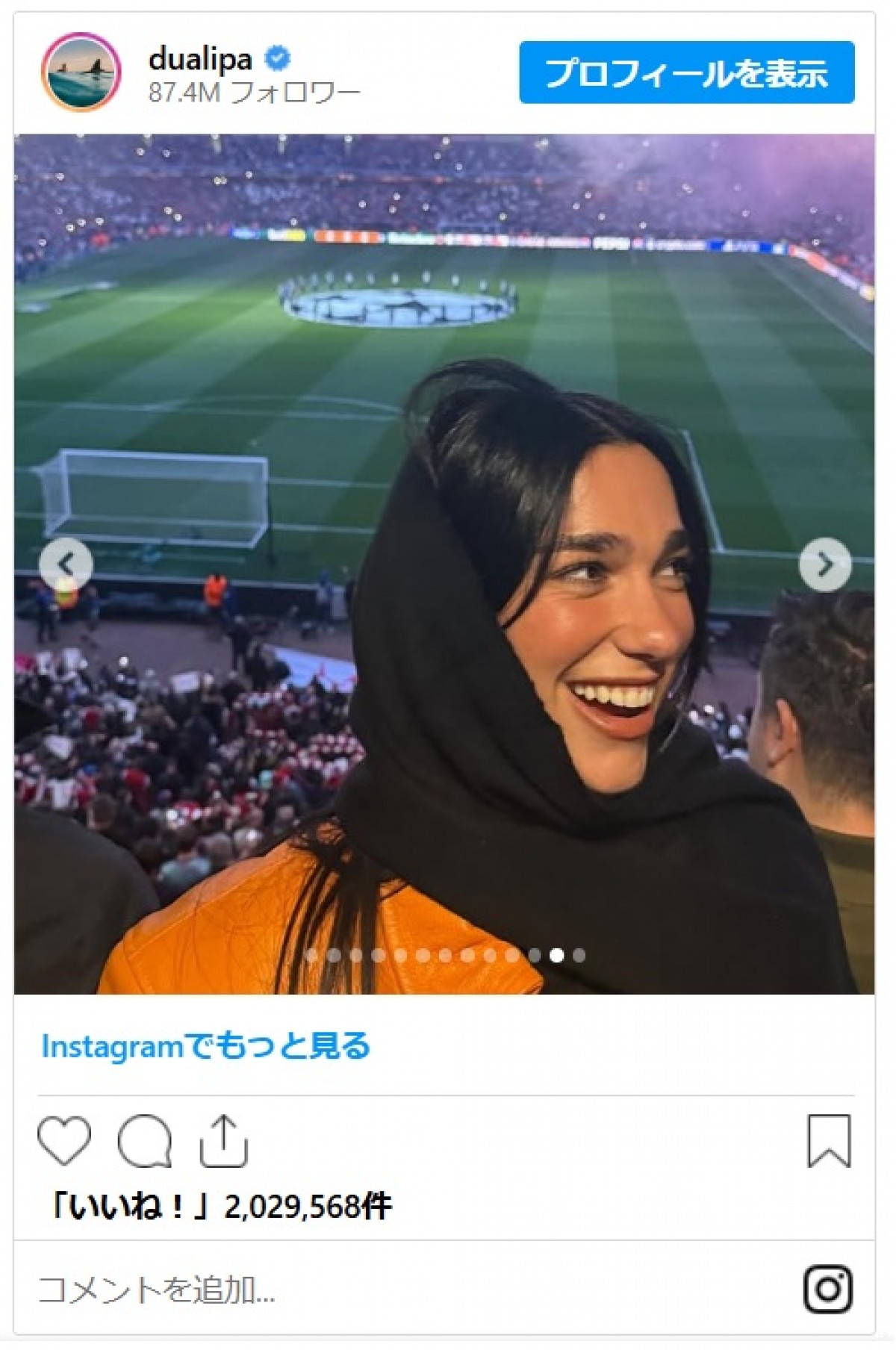This screenshot has width=896, height=1350.
Task: Open the dualipa profile avatar
Action: point(81,72)
